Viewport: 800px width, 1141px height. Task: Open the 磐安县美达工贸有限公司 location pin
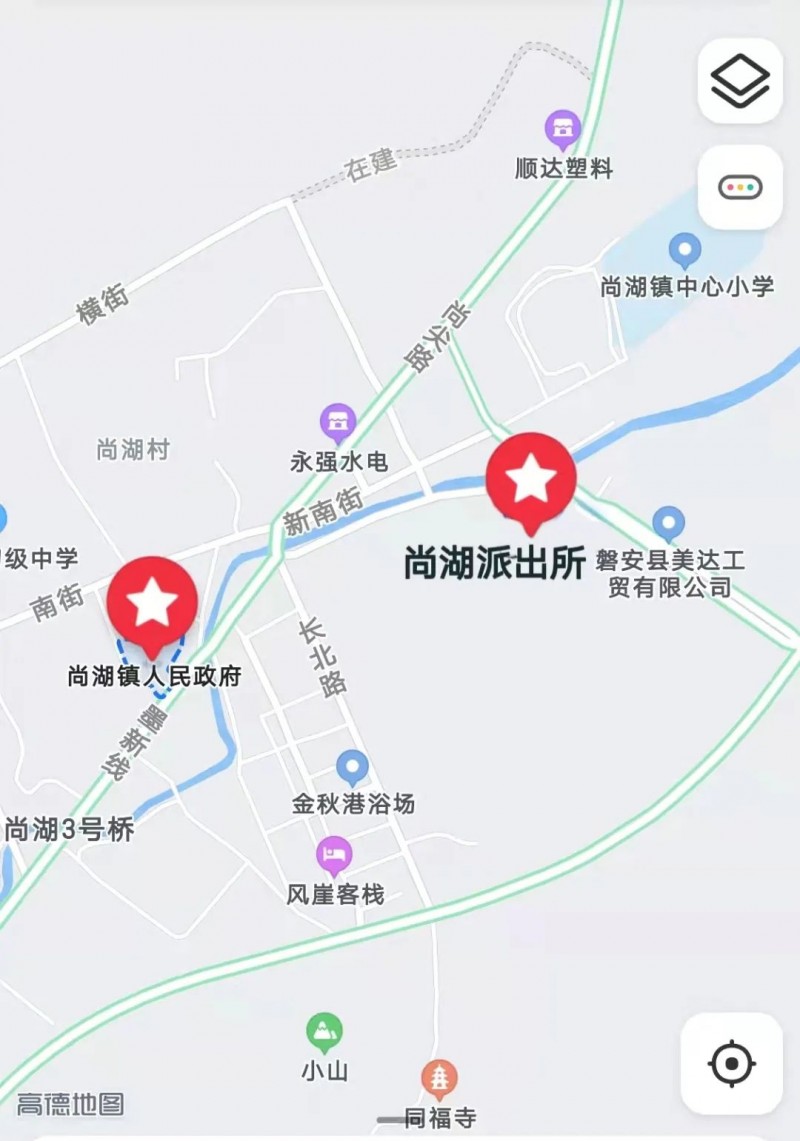(668, 523)
